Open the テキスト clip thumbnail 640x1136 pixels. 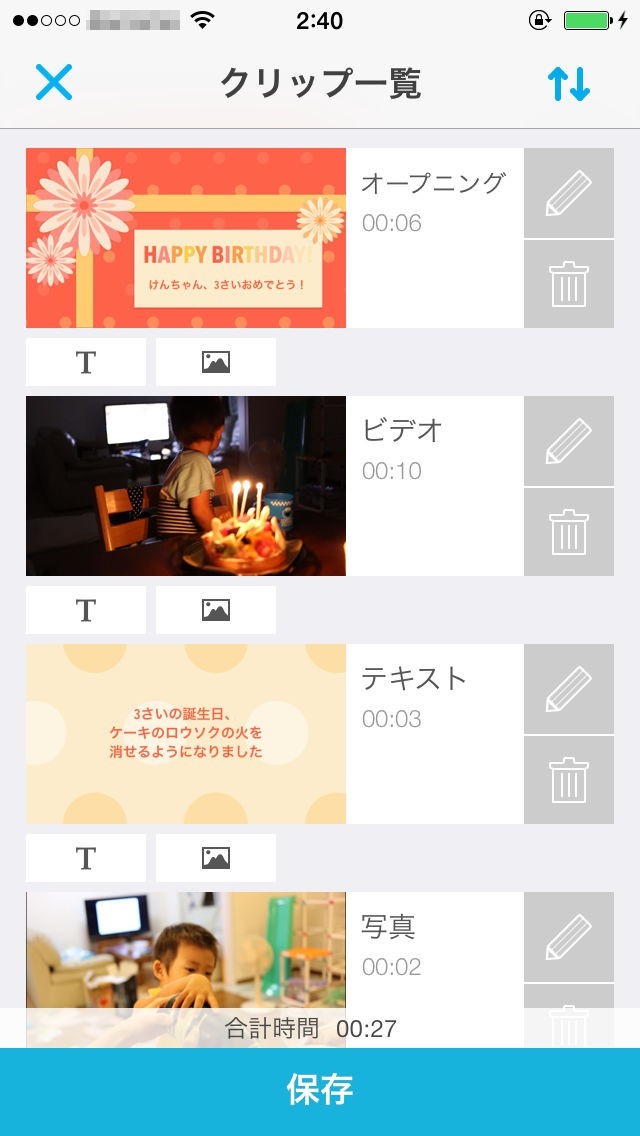pyautogui.click(x=186, y=734)
